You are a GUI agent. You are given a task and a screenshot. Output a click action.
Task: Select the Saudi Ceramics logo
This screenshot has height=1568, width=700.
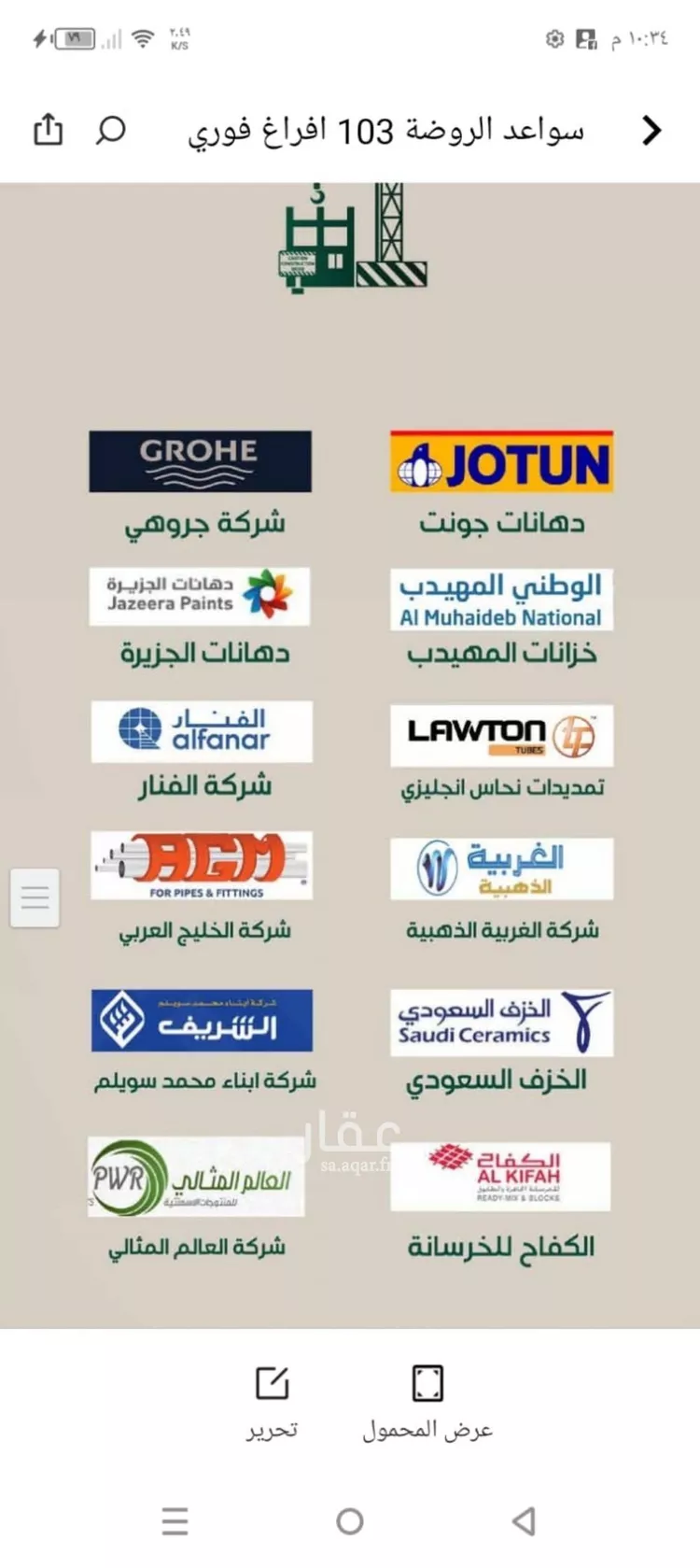tap(501, 1022)
